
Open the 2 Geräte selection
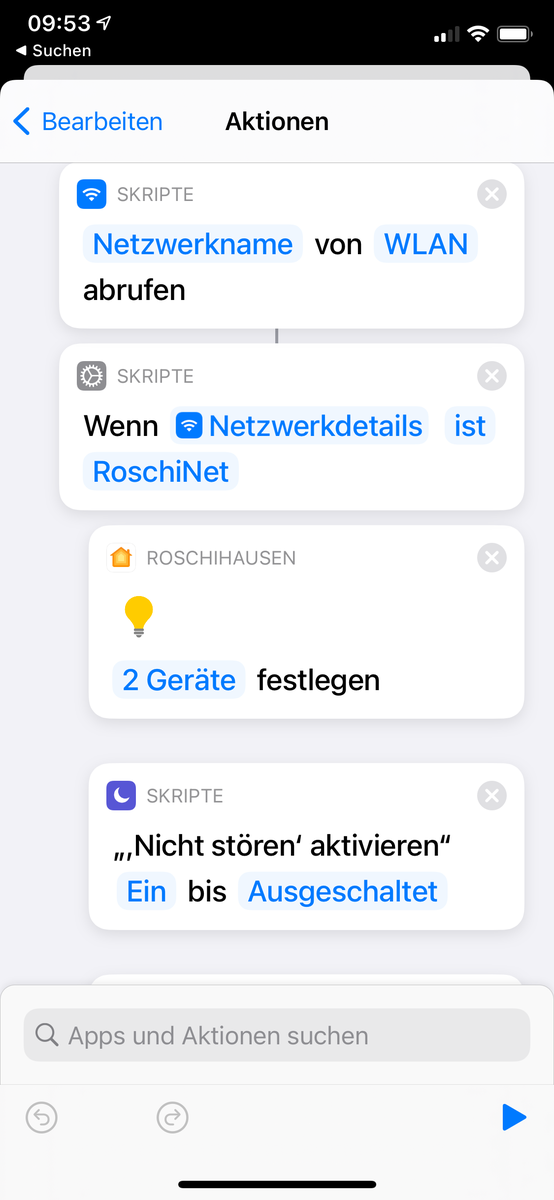179,680
